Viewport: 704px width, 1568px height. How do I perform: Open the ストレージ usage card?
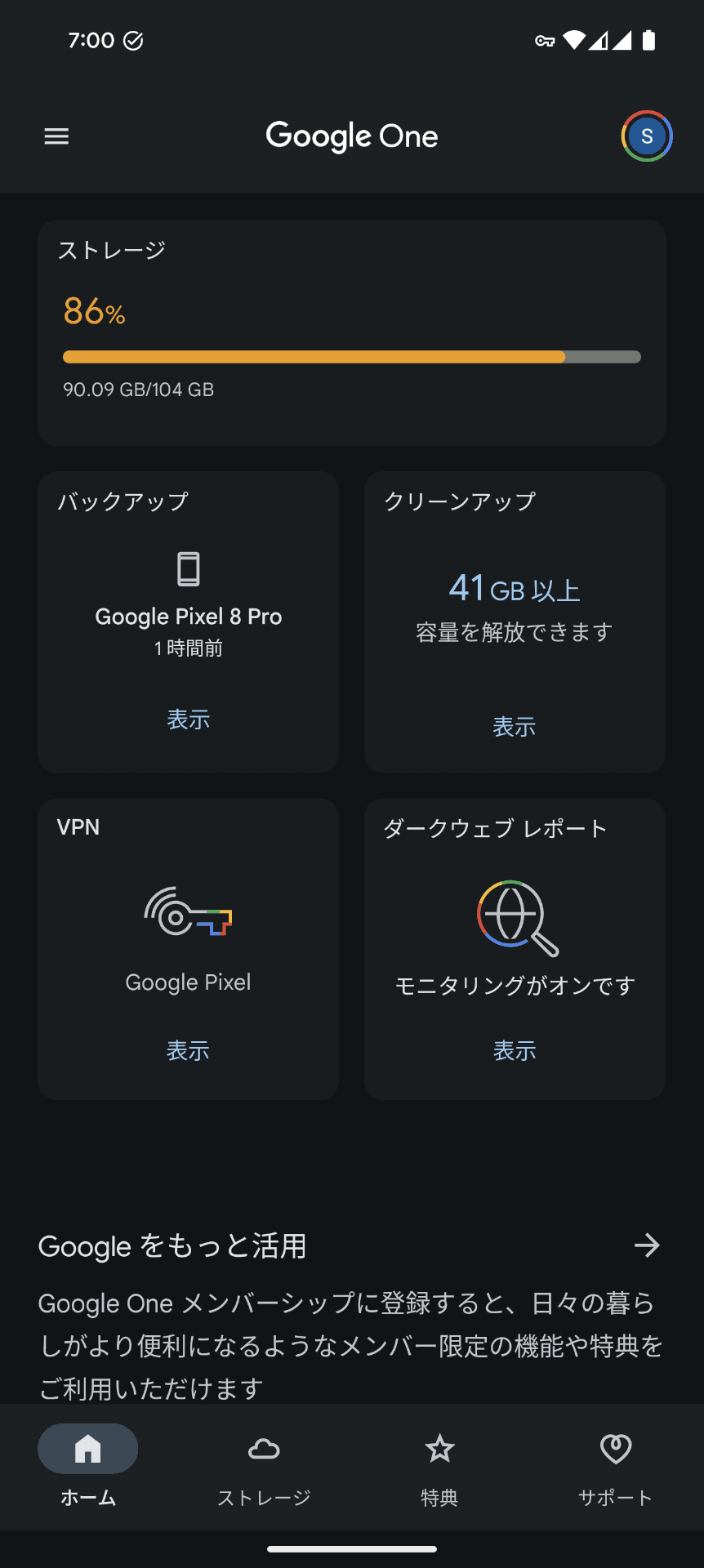(351, 332)
